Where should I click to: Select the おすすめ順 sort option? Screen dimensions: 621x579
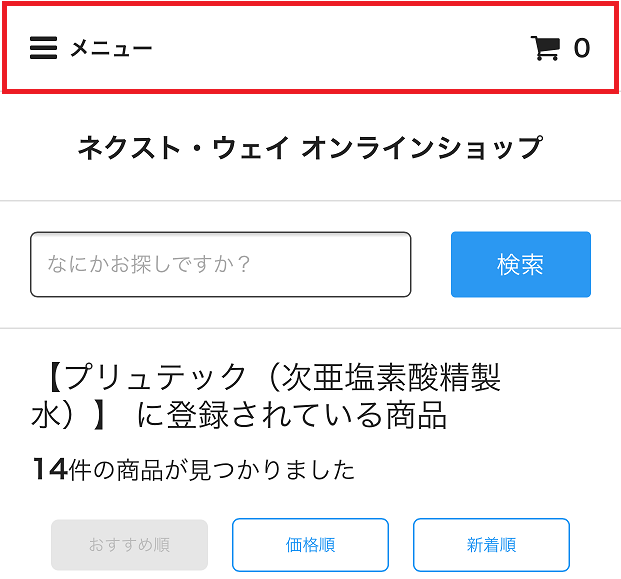coord(129,545)
